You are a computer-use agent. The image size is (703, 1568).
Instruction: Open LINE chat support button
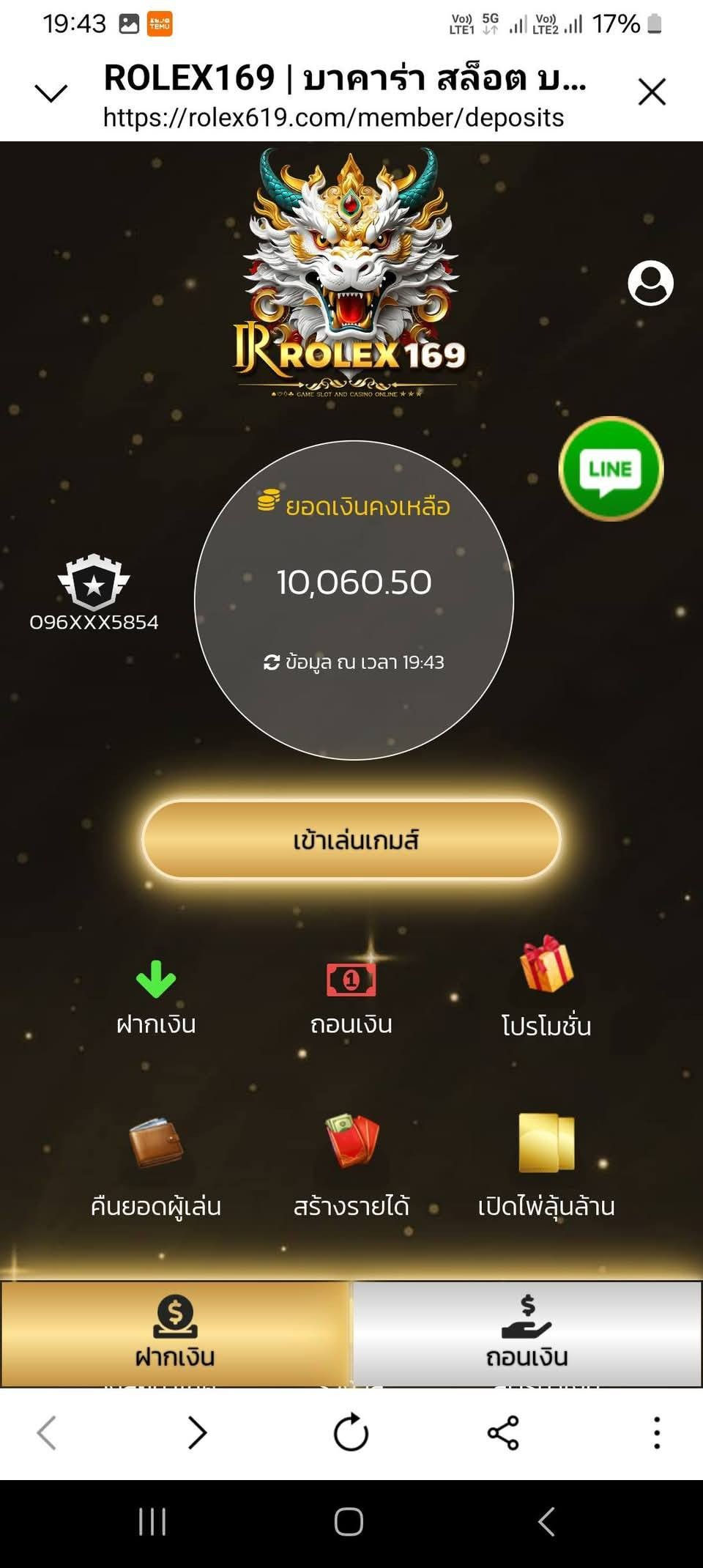[x=611, y=469]
